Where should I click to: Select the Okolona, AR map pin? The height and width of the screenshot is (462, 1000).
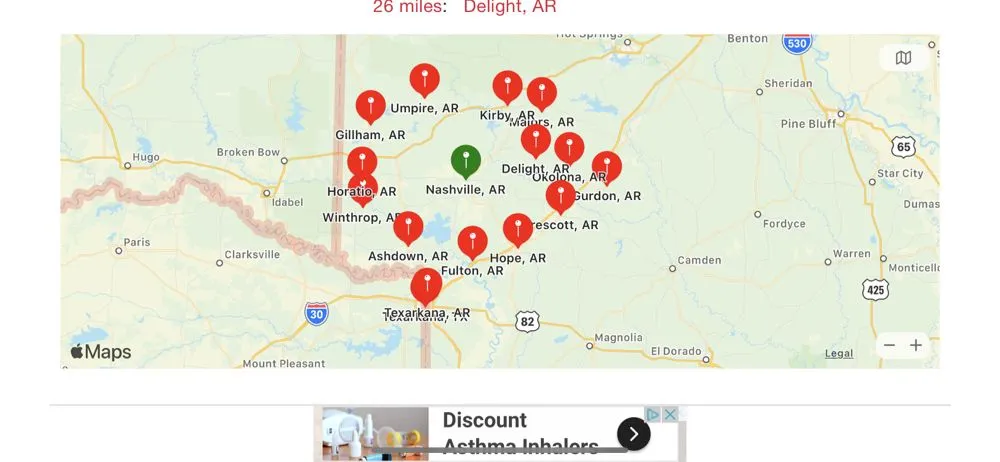point(569,147)
